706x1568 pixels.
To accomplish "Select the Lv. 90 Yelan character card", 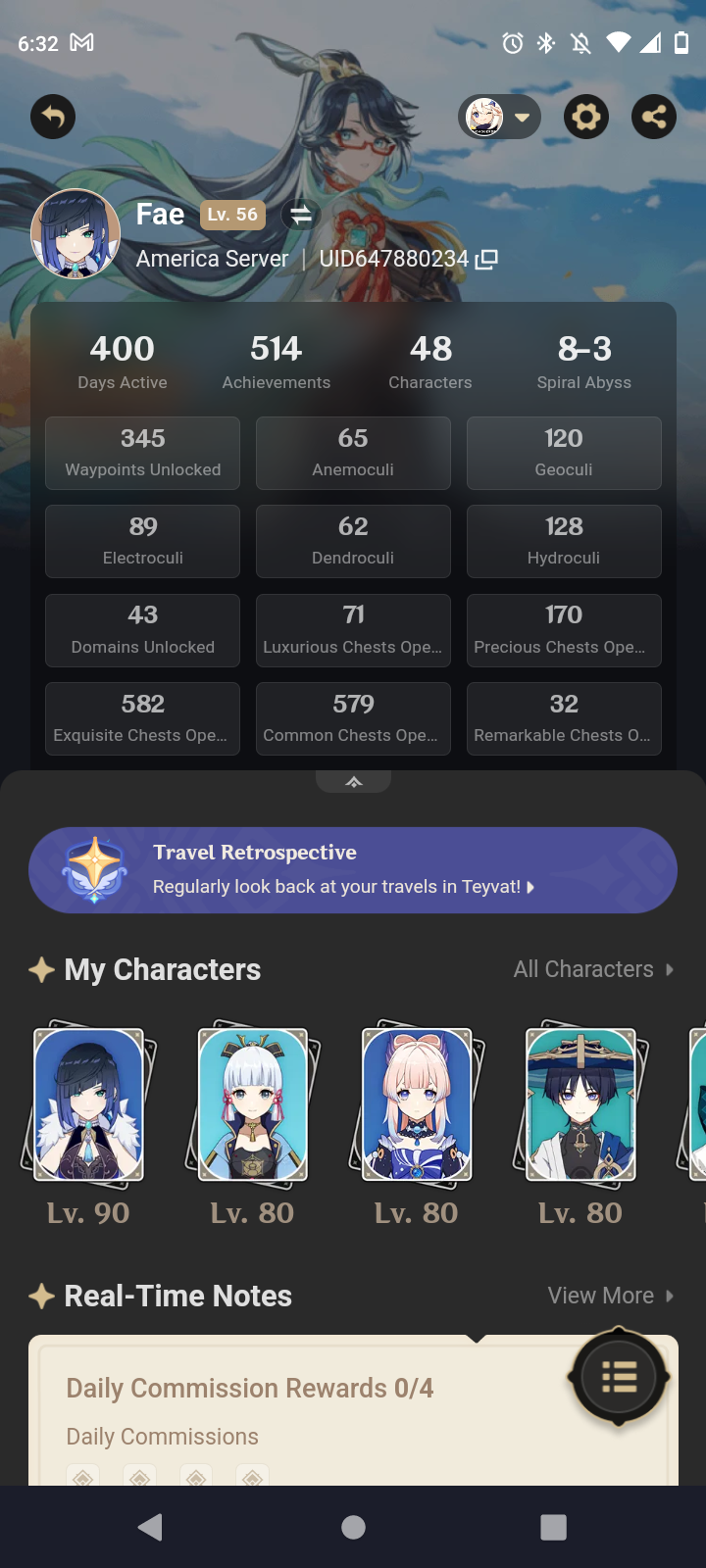I will pyautogui.click(x=88, y=1104).
